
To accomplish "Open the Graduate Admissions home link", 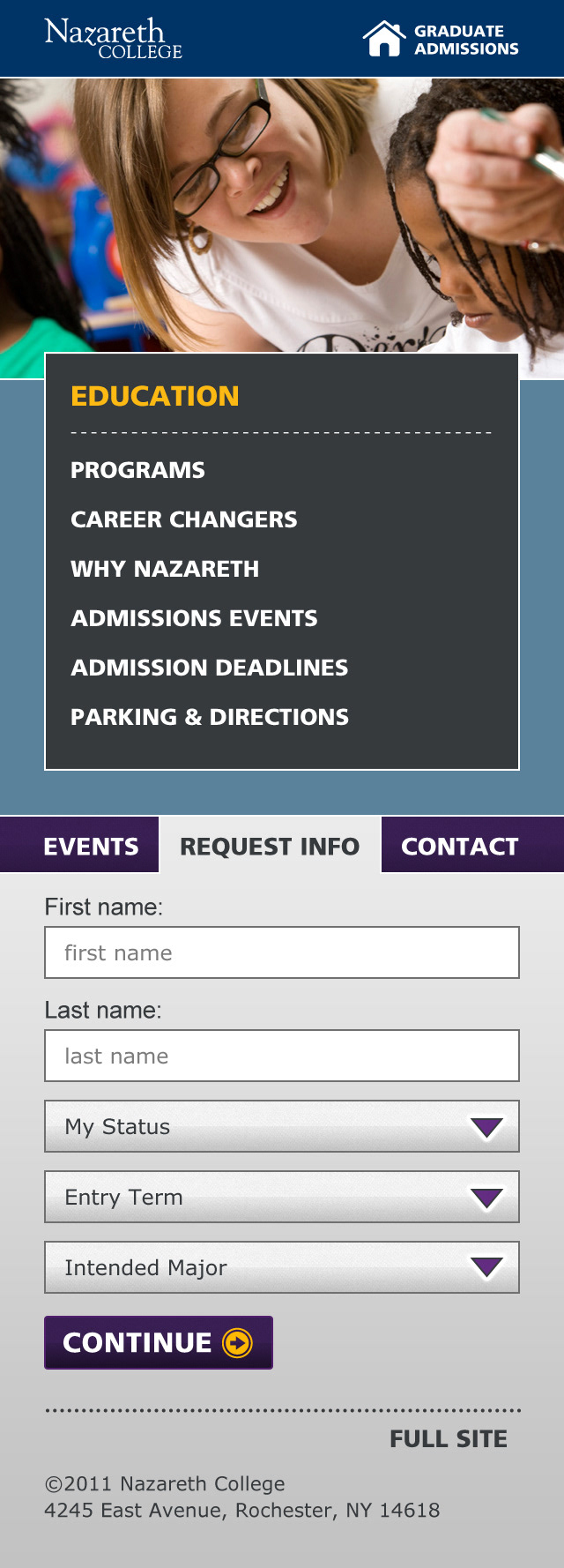I will click(x=441, y=40).
